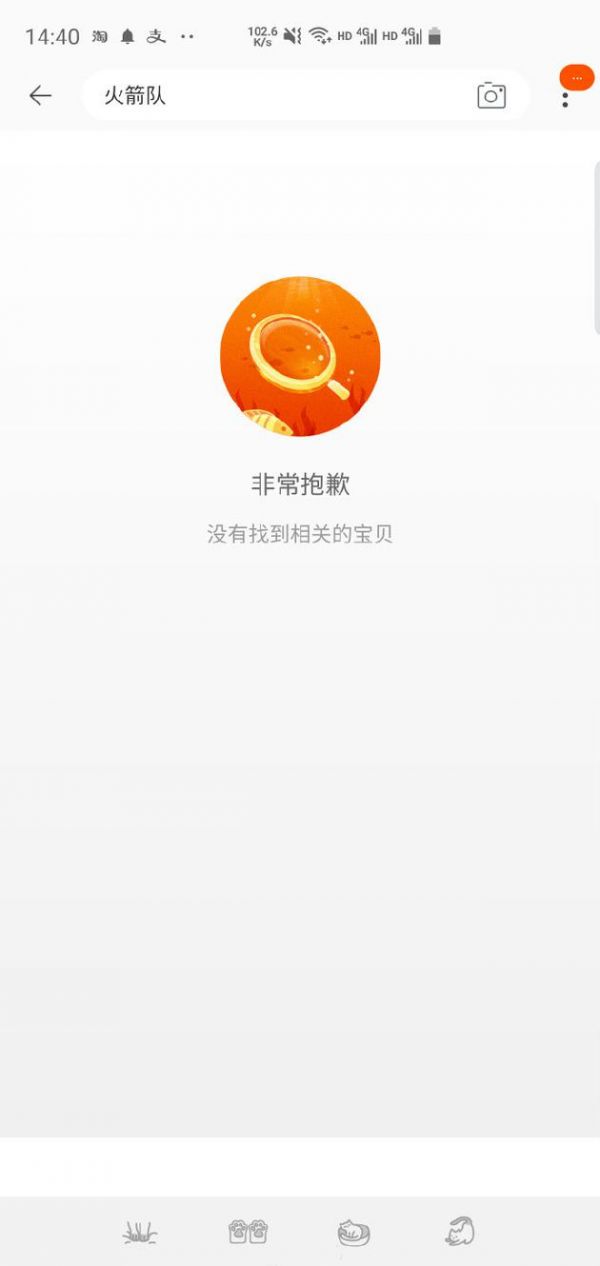This screenshot has height=1266, width=600.
Task: Tap the curled-up cat navigation bar button
Action: coord(353,1232)
